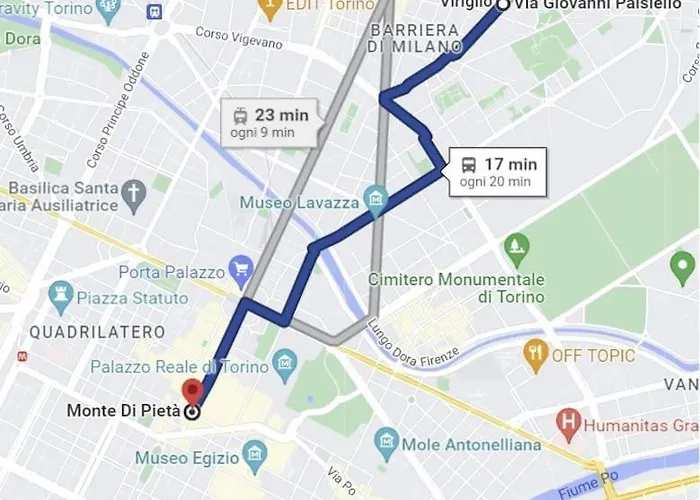View the Museo Egizio place pin
This screenshot has height=500, width=700.
click(x=254, y=457)
